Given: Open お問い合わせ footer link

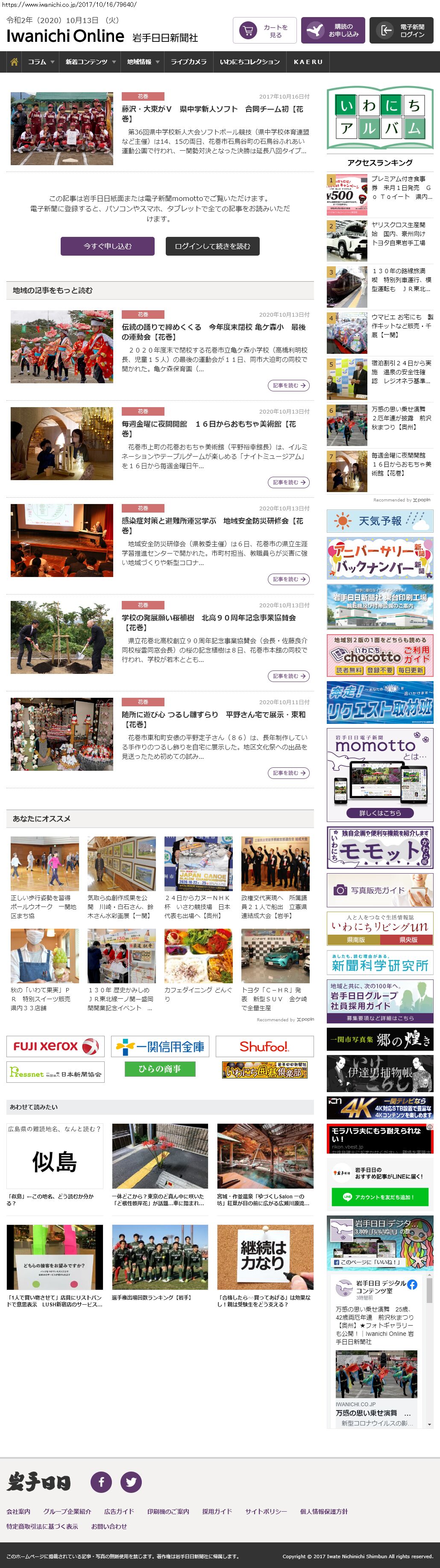Looking at the screenshot, I should (x=109, y=1526).
